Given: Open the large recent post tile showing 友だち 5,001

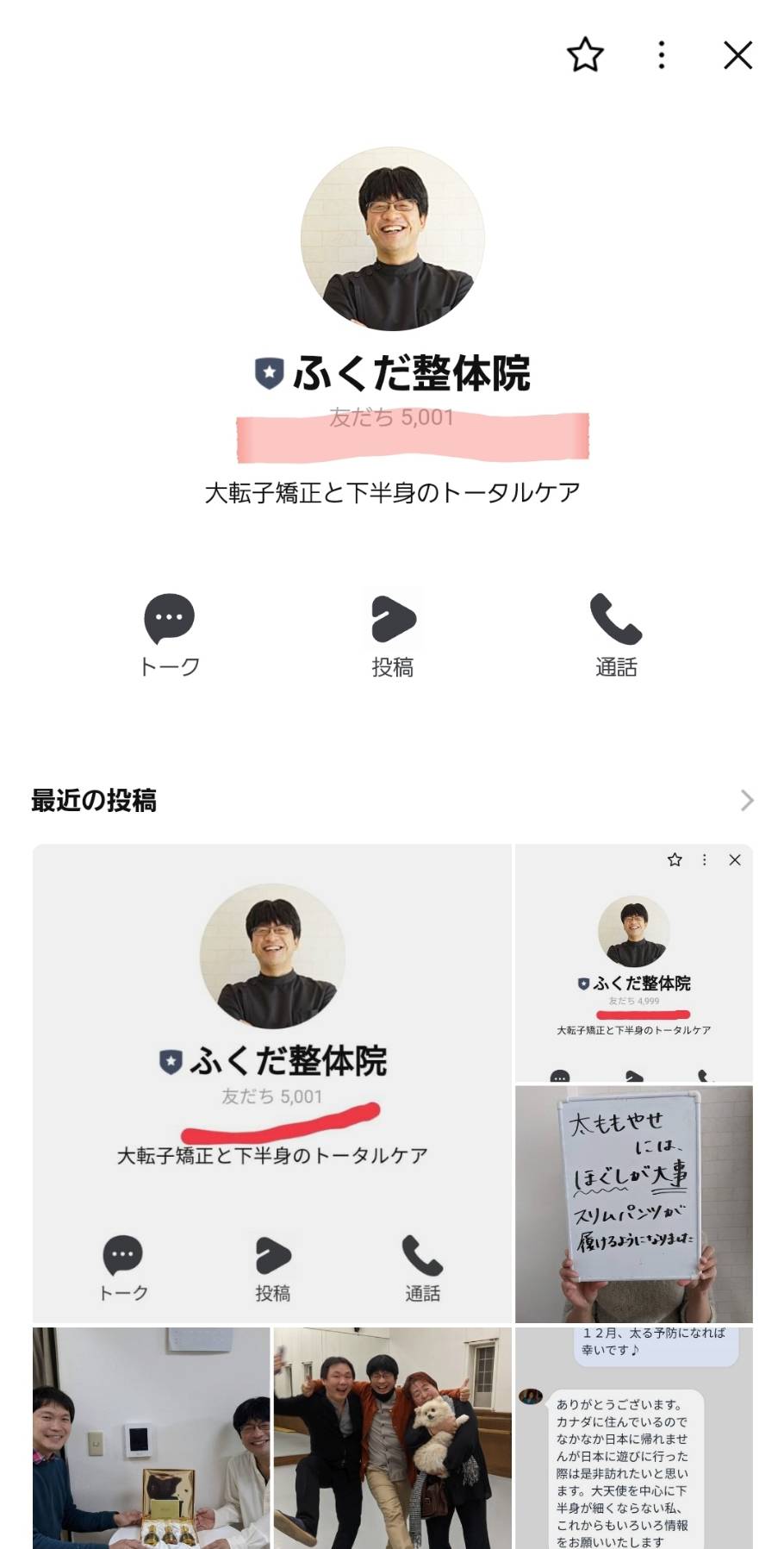Looking at the screenshot, I should [272, 1084].
